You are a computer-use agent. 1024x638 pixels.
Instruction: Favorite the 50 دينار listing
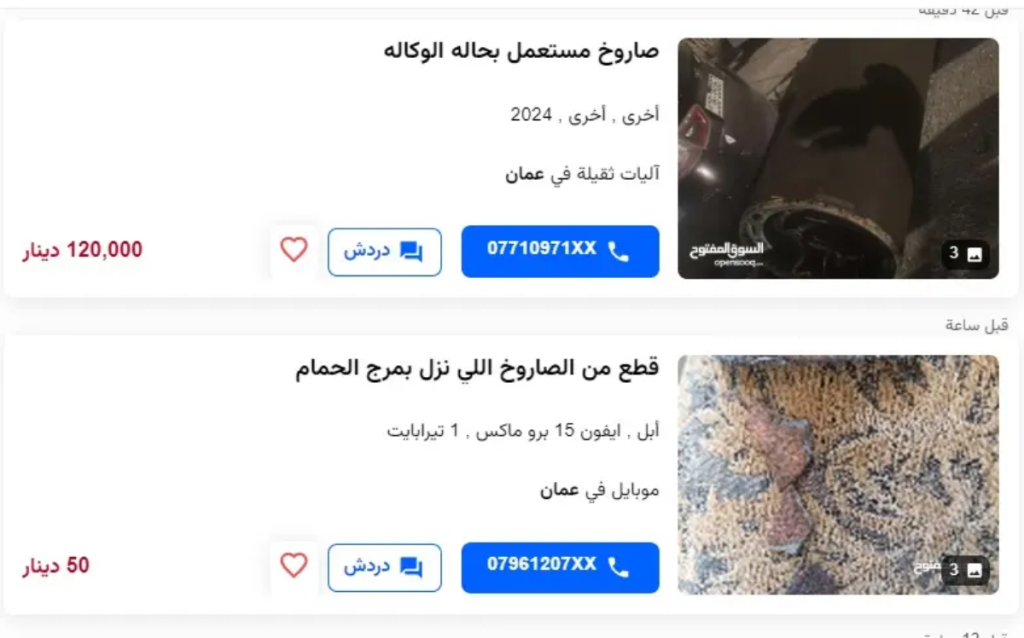pos(293,566)
